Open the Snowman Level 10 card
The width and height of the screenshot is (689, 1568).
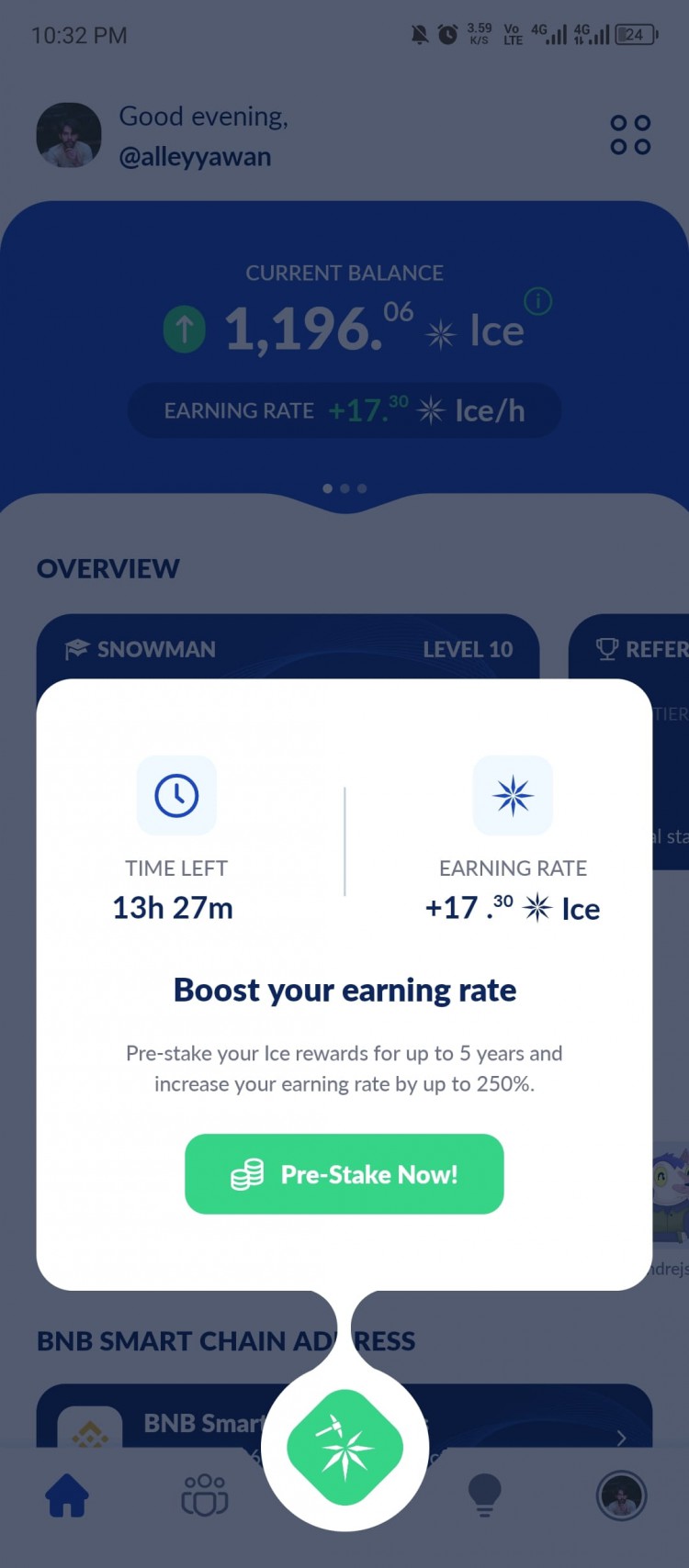pyautogui.click(x=287, y=648)
